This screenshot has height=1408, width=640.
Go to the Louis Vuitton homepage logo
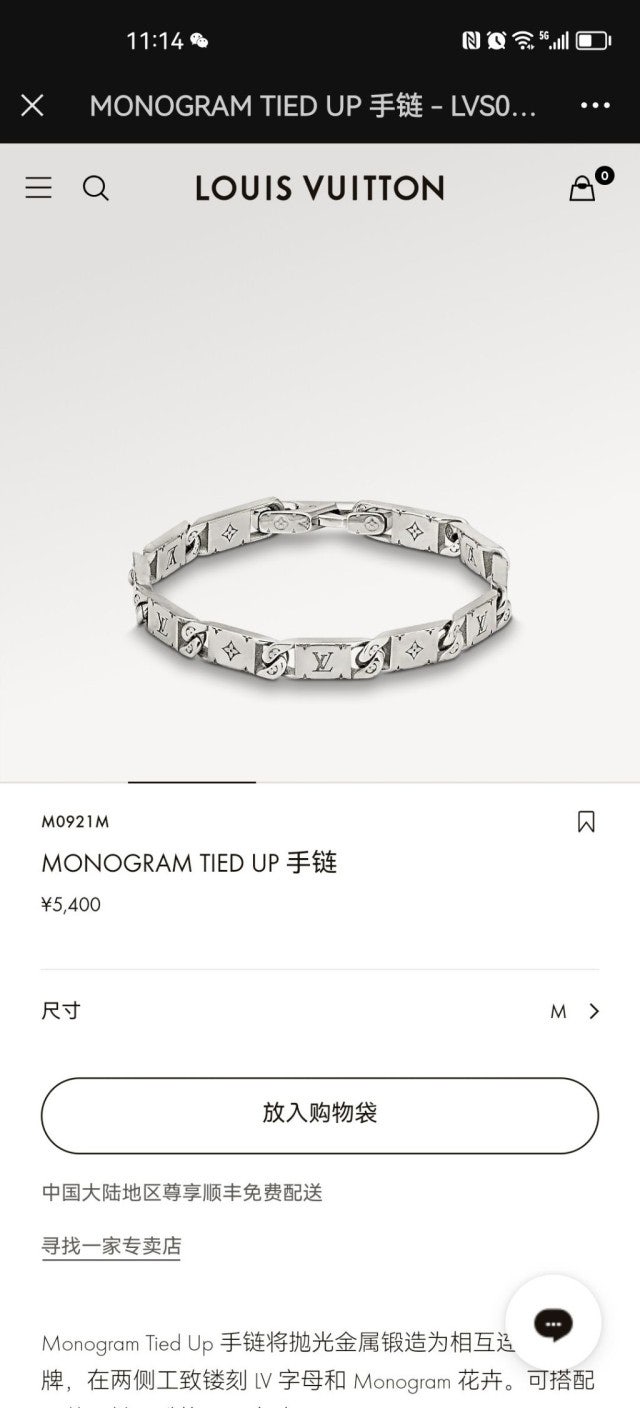[319, 188]
